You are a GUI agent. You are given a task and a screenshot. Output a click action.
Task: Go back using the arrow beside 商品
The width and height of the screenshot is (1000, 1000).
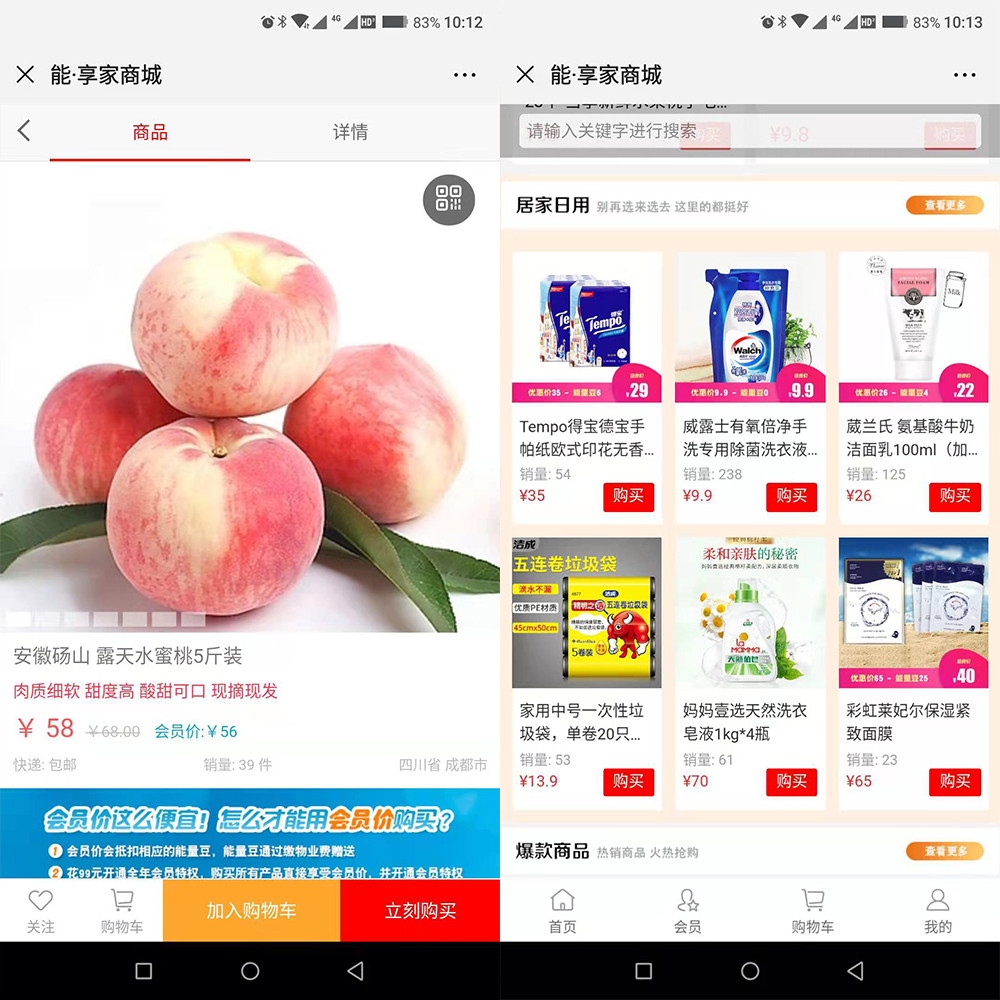tap(24, 131)
